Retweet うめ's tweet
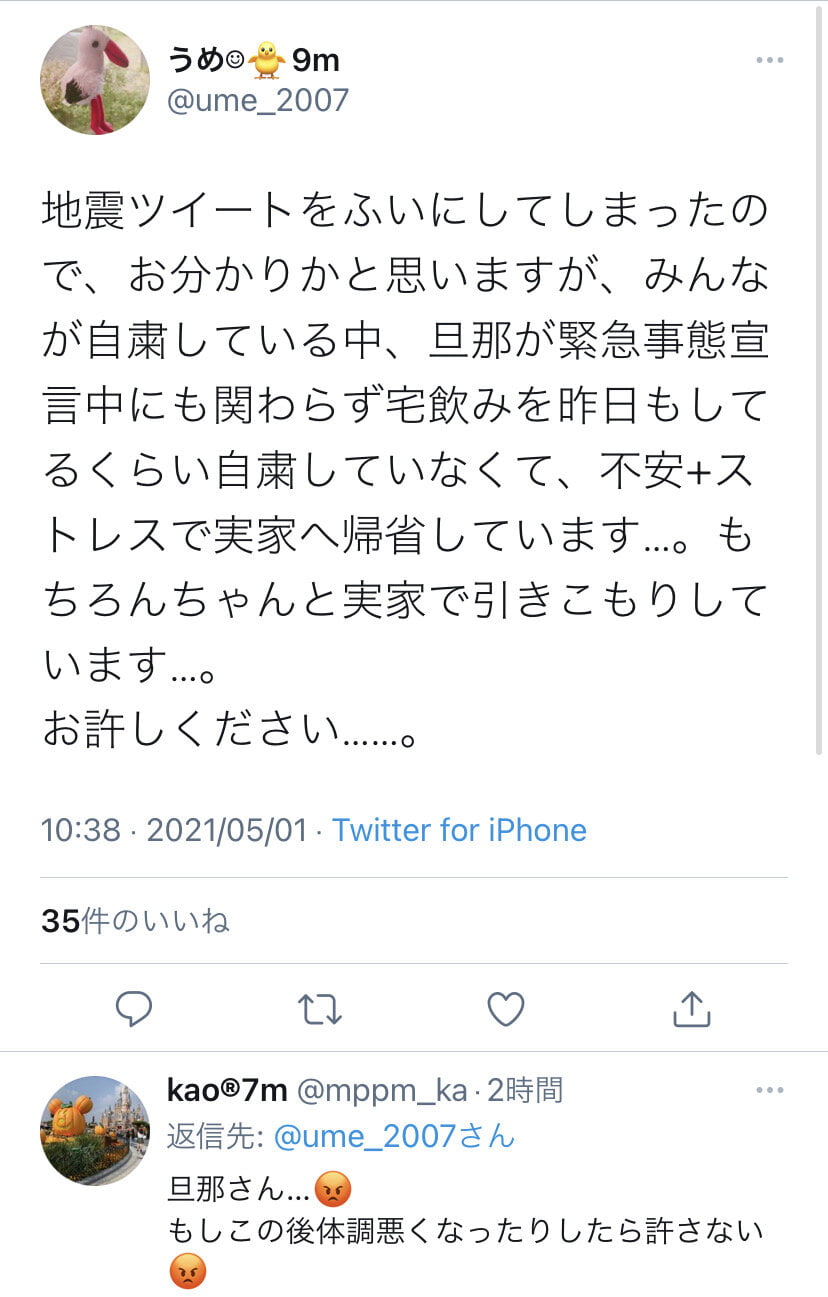828x1297 pixels. 320,1009
